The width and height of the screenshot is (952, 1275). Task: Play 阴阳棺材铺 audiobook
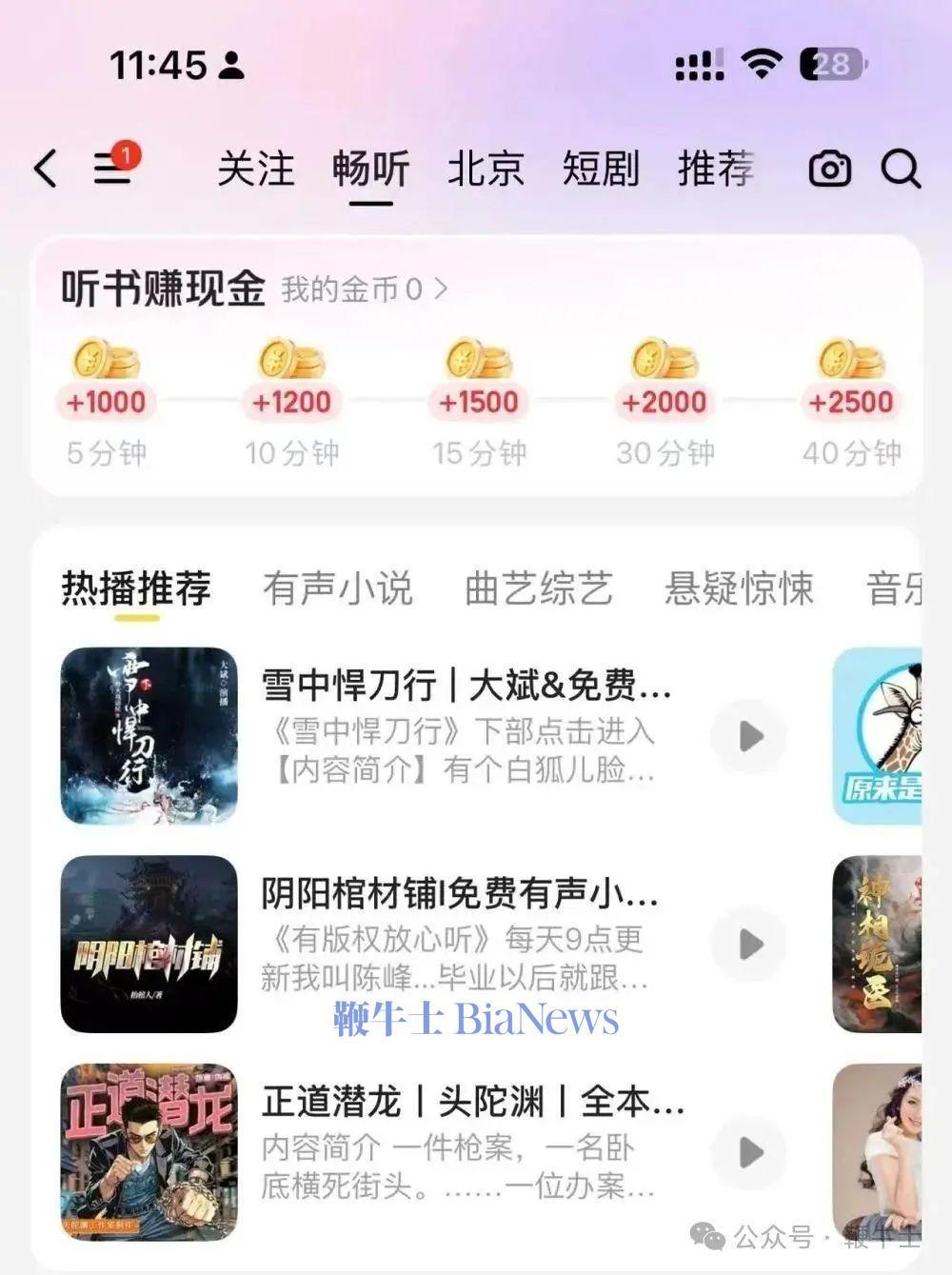point(750,945)
